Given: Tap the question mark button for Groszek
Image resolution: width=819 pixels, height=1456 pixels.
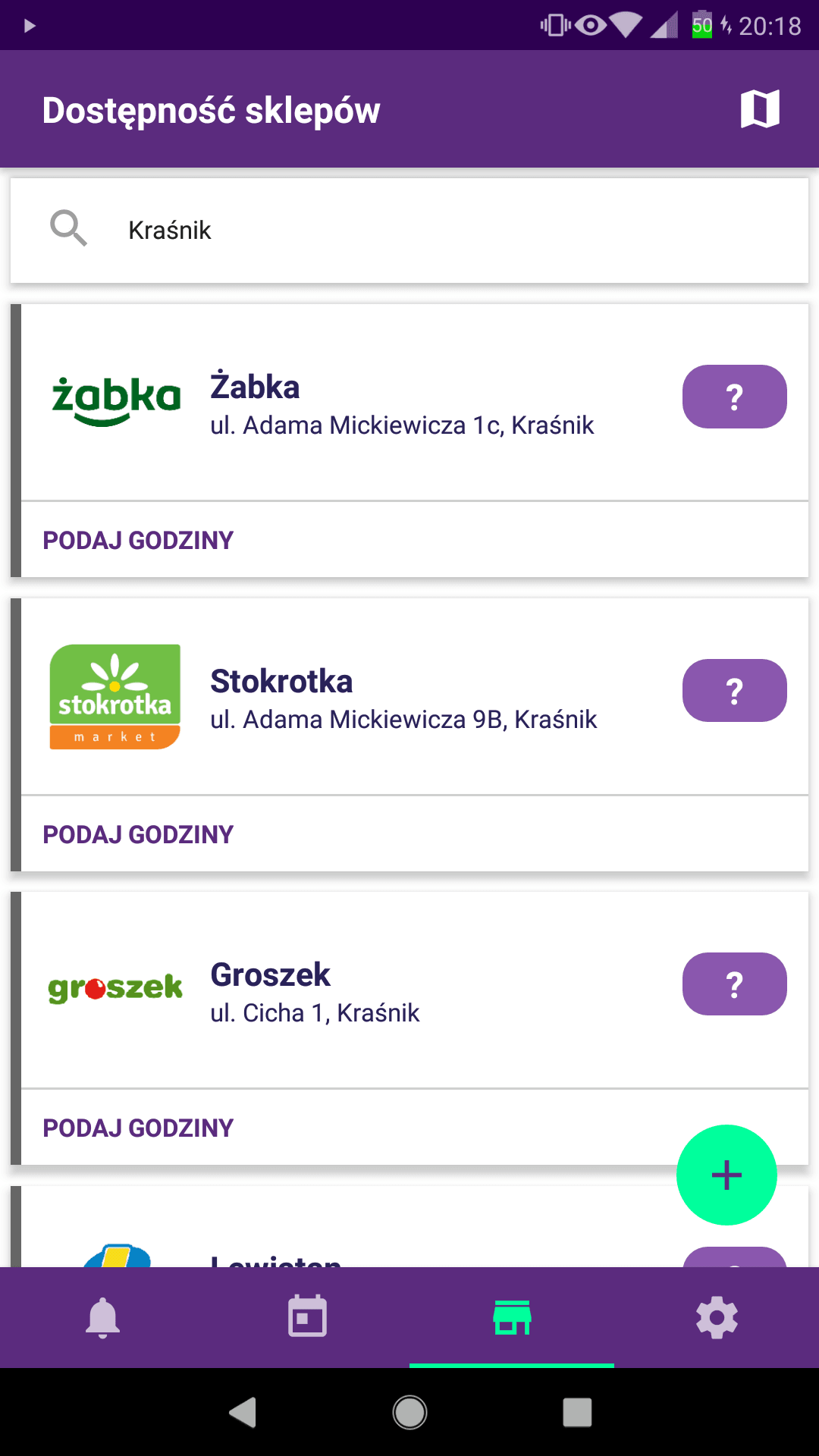Looking at the screenshot, I should (734, 984).
